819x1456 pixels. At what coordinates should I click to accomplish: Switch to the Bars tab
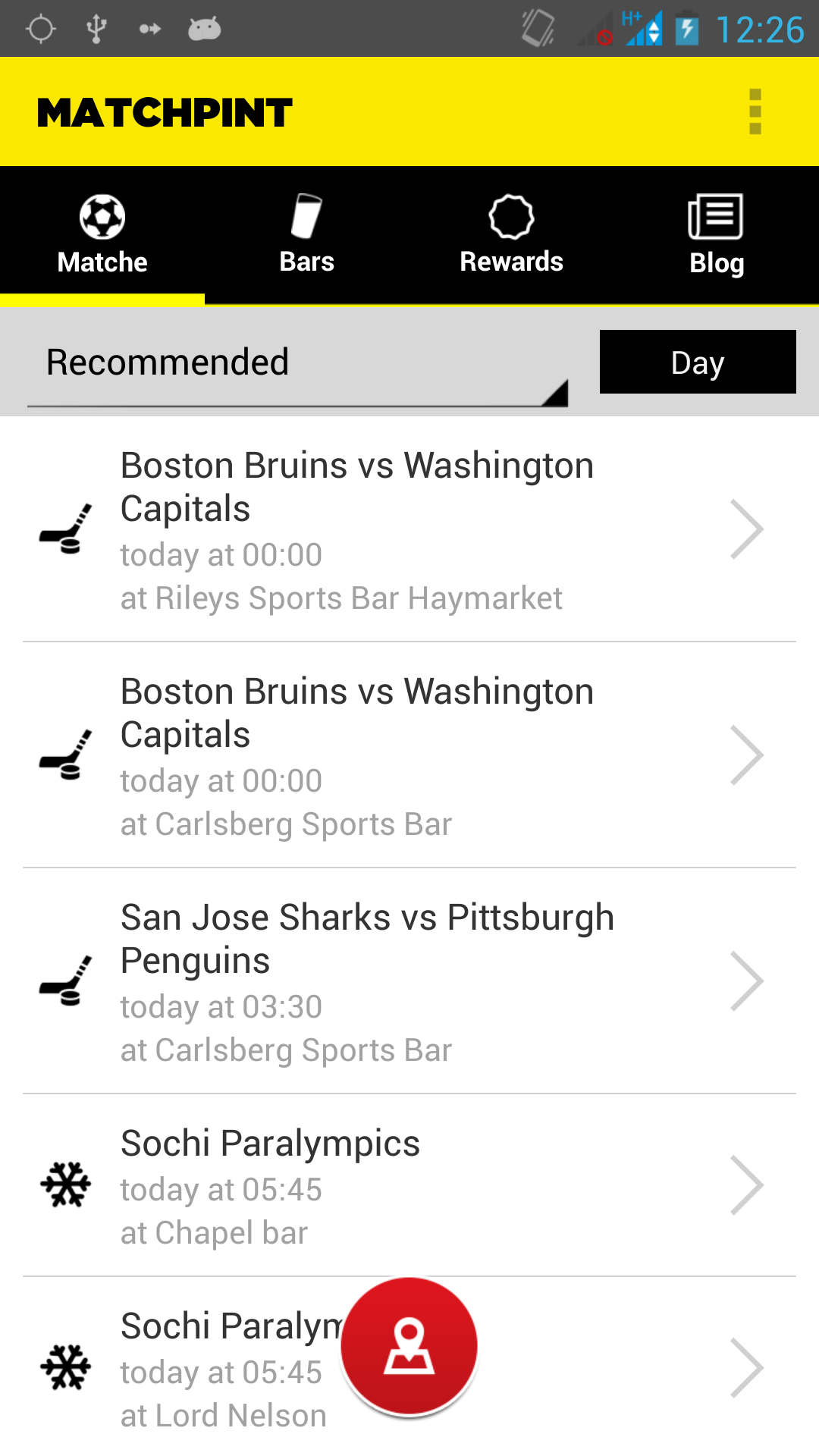pos(307,235)
